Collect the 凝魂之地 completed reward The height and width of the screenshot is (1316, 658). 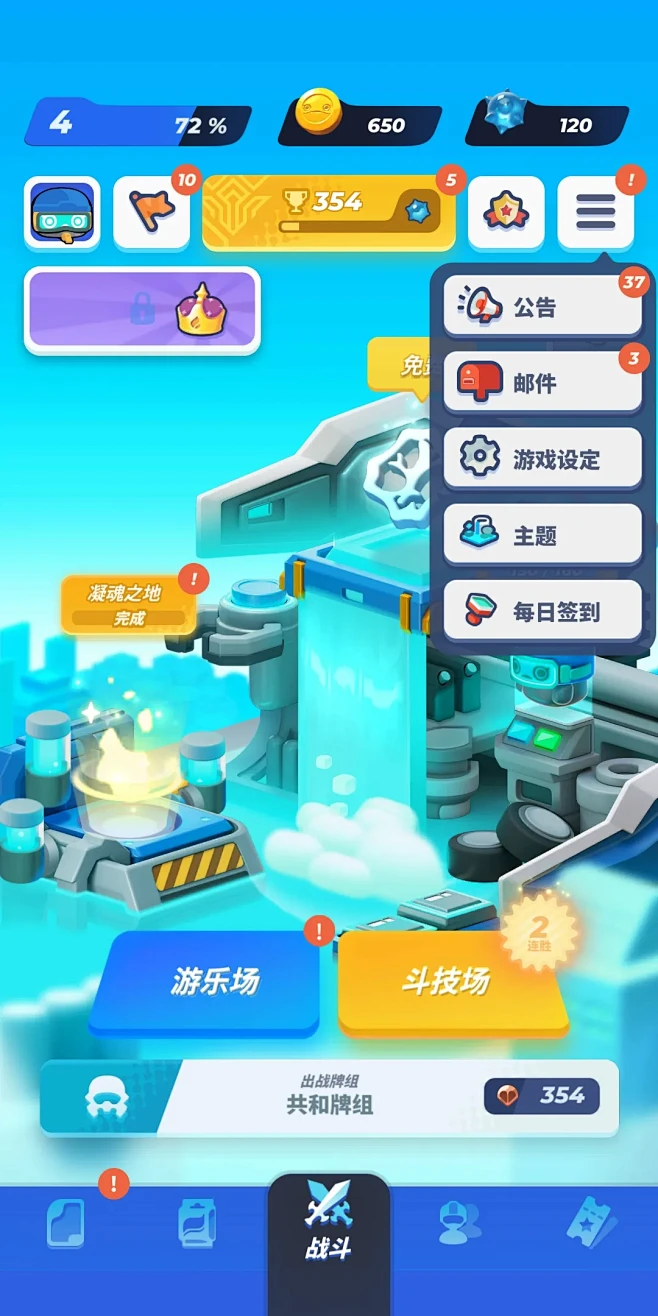coord(129,604)
